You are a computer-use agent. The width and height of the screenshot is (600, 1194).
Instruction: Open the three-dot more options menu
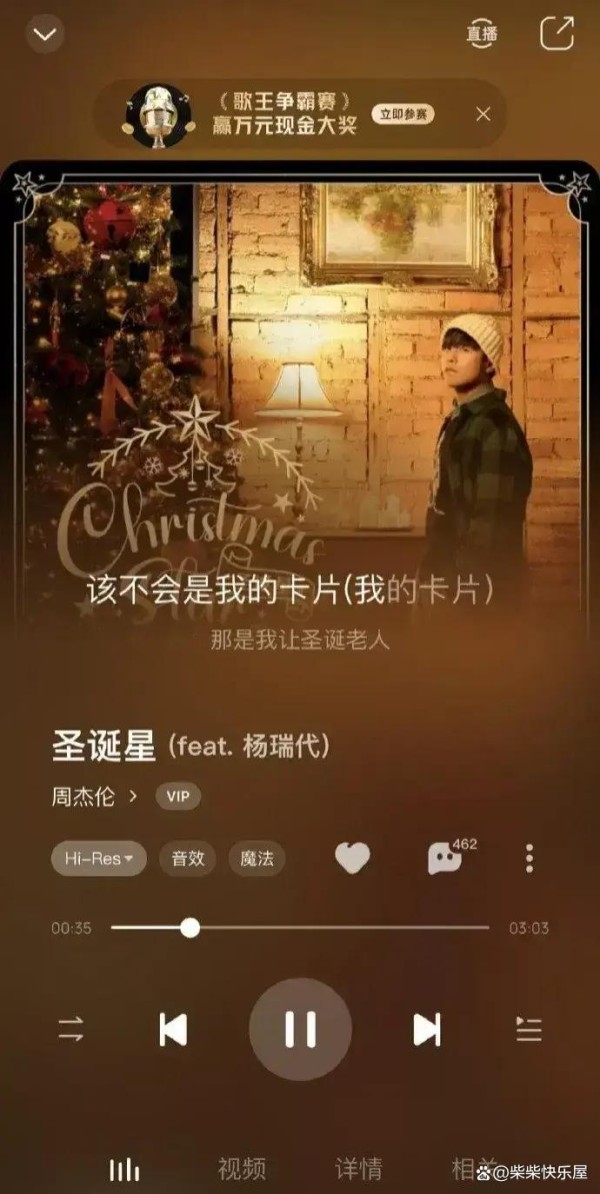click(x=529, y=858)
